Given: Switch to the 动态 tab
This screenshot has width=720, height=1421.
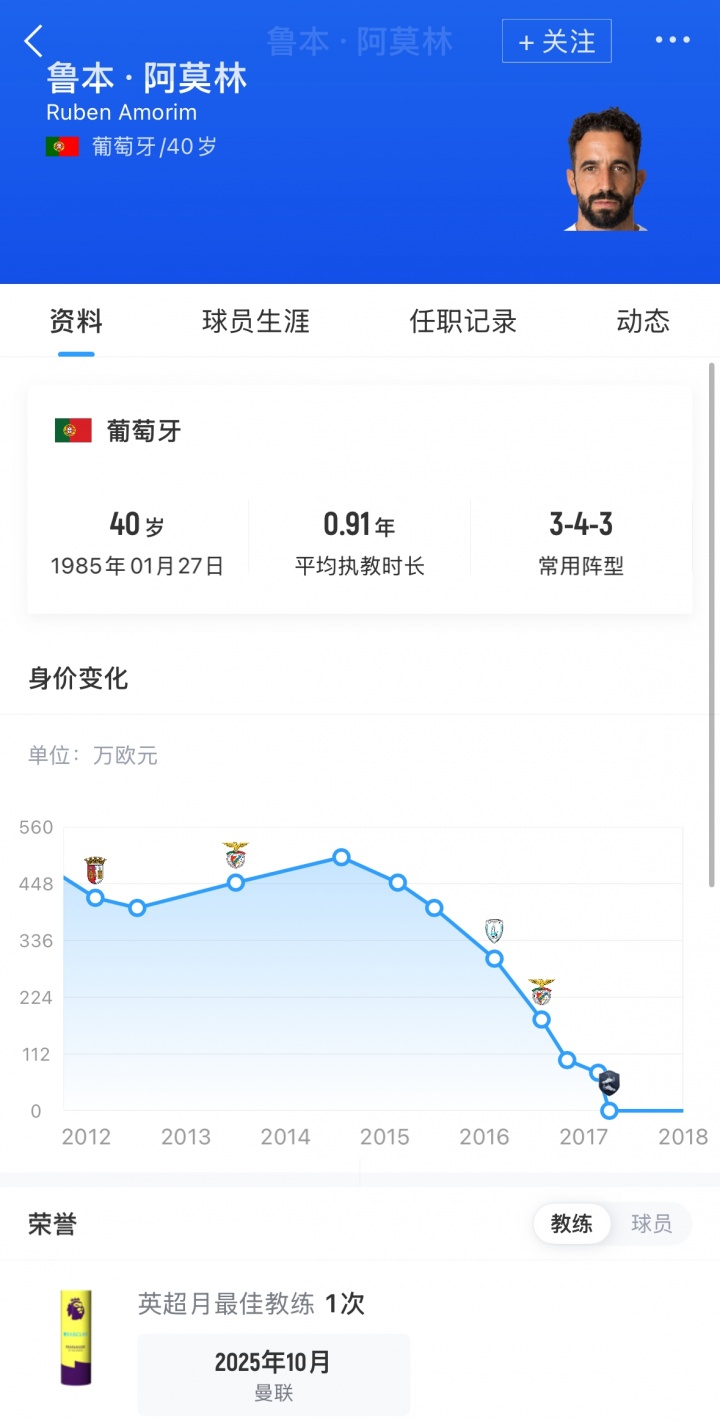Looking at the screenshot, I should (642, 321).
